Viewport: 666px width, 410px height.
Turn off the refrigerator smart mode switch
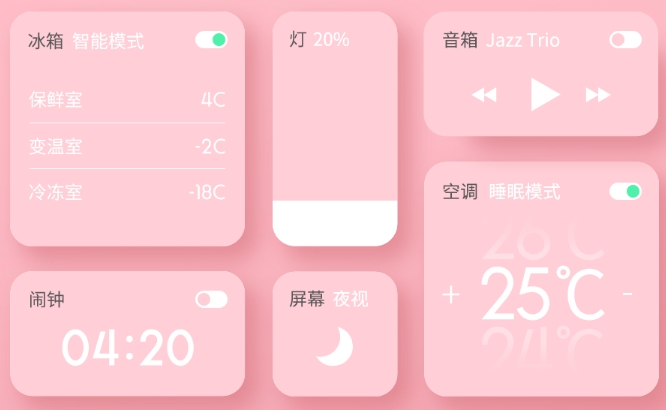coord(211,40)
